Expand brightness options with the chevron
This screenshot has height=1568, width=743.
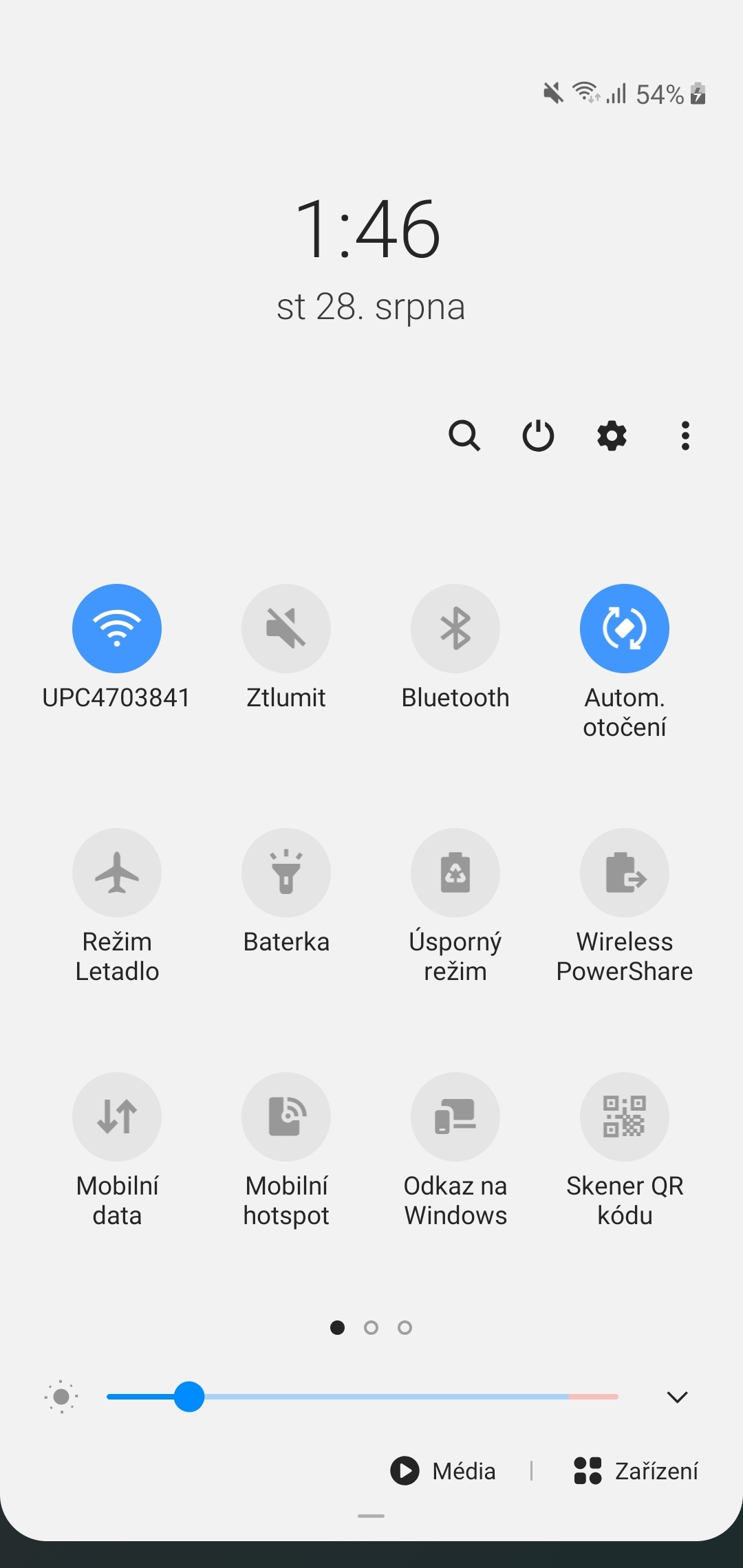click(x=677, y=1396)
